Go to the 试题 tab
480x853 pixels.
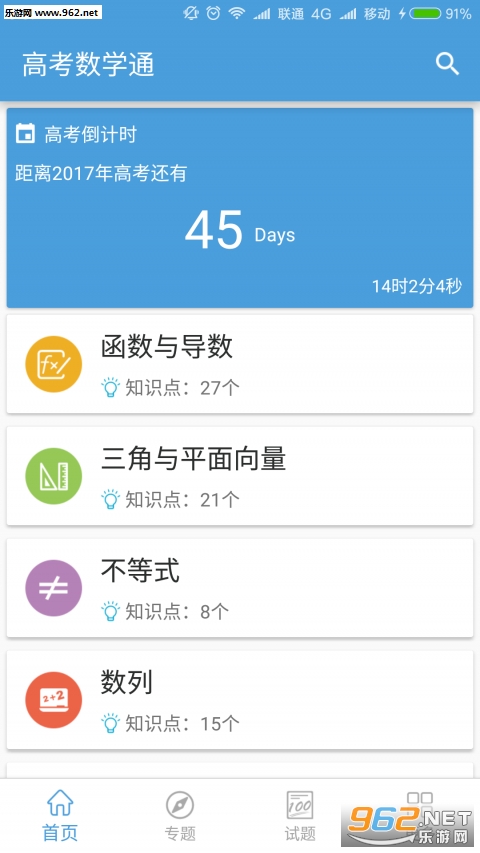coord(300,815)
